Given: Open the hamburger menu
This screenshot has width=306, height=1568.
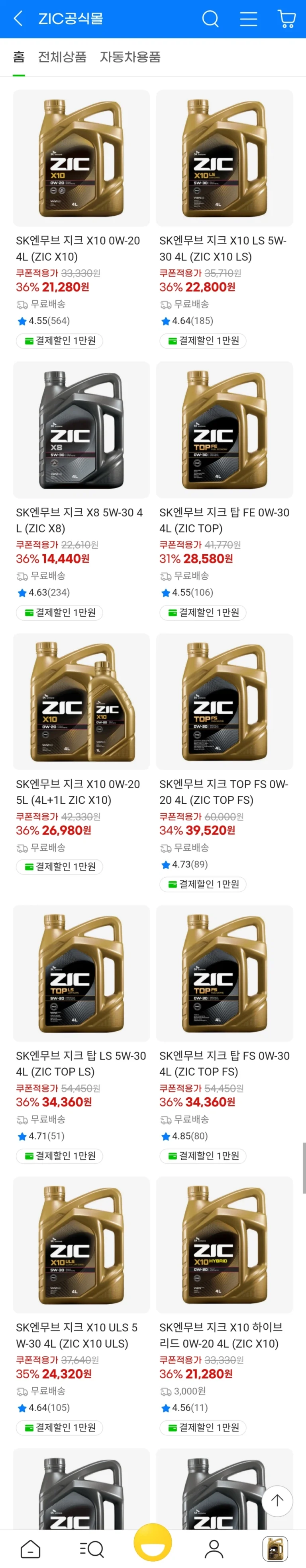Looking at the screenshot, I should pyautogui.click(x=248, y=19).
